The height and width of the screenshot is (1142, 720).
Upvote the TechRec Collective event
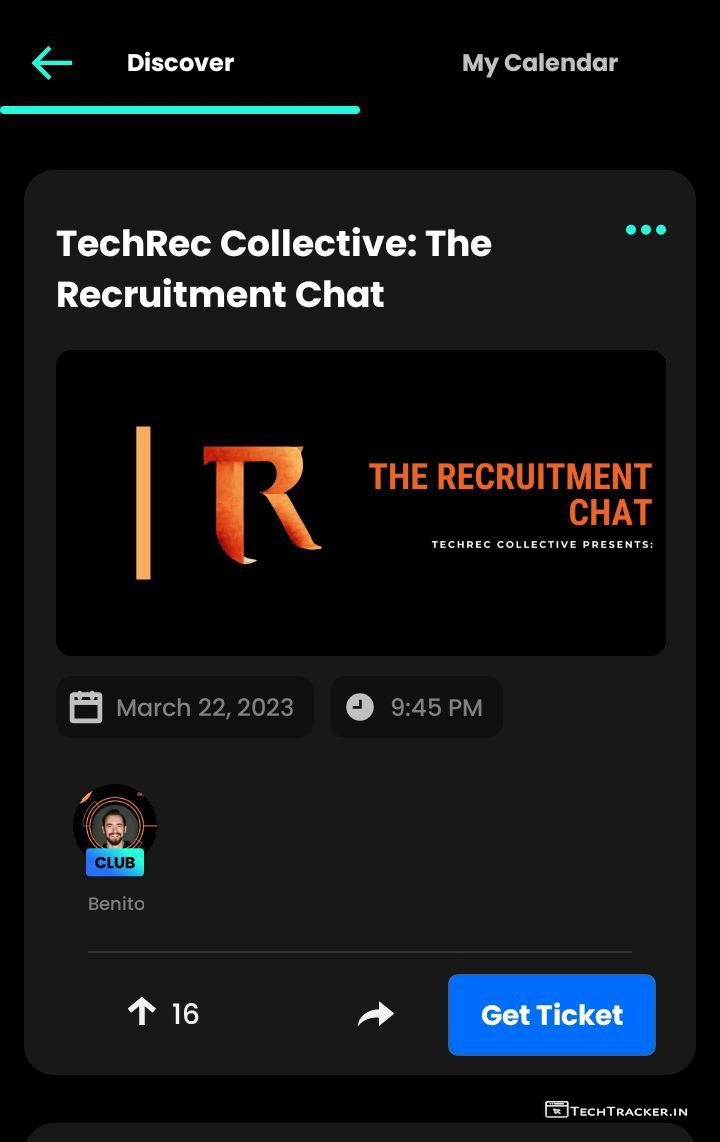(x=143, y=1013)
